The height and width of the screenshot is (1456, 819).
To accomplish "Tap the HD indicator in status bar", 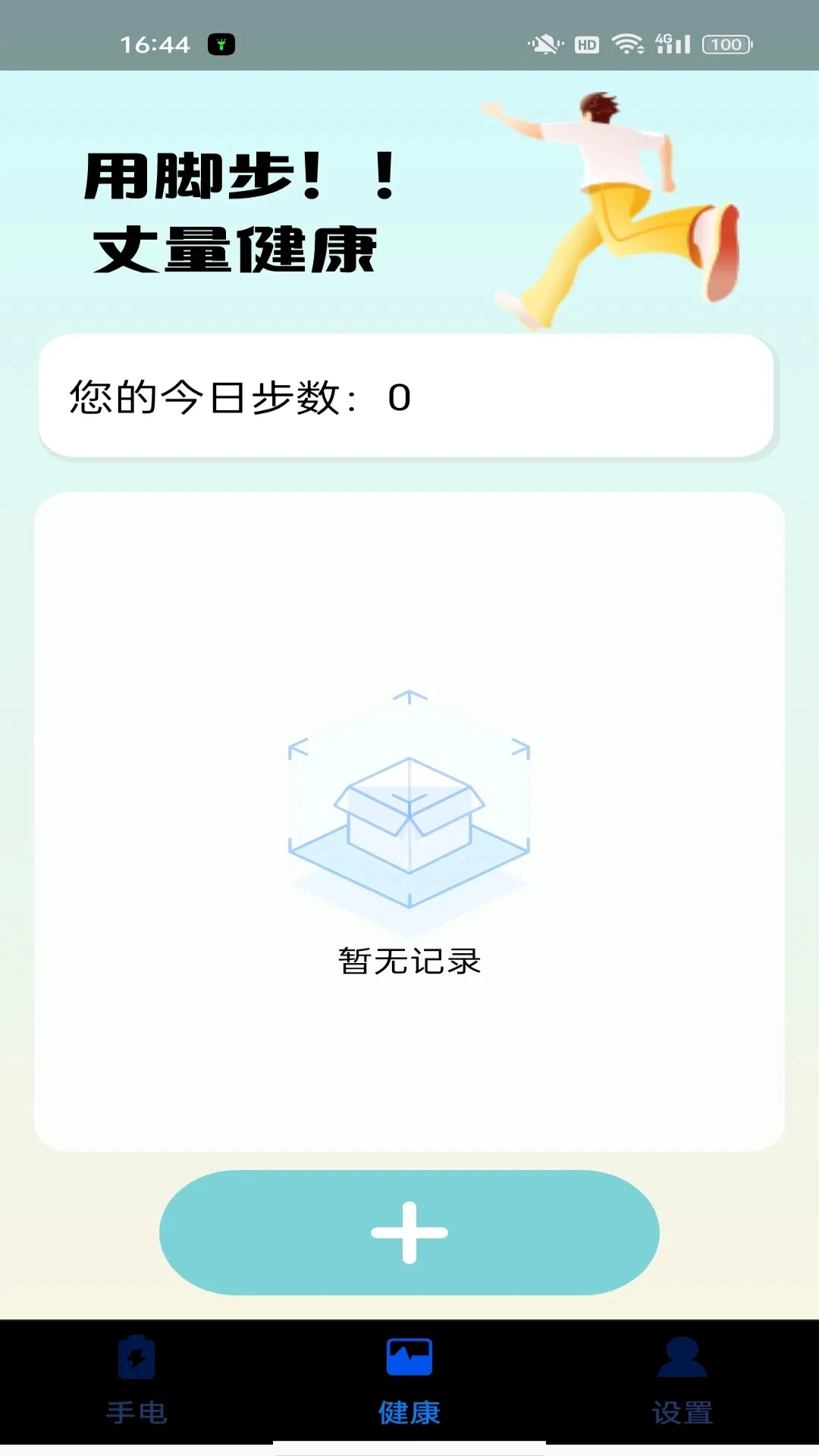I will pyautogui.click(x=586, y=45).
